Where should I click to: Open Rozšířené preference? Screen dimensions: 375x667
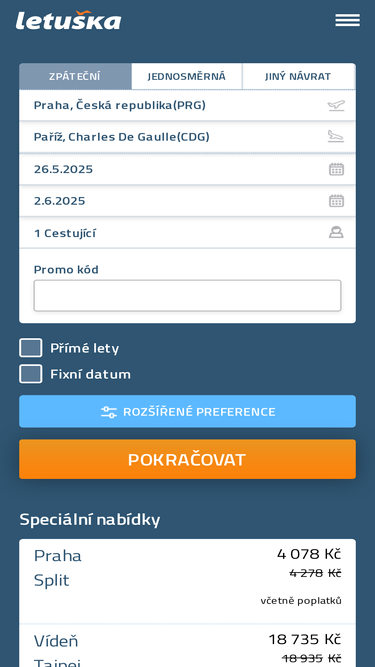click(x=188, y=411)
